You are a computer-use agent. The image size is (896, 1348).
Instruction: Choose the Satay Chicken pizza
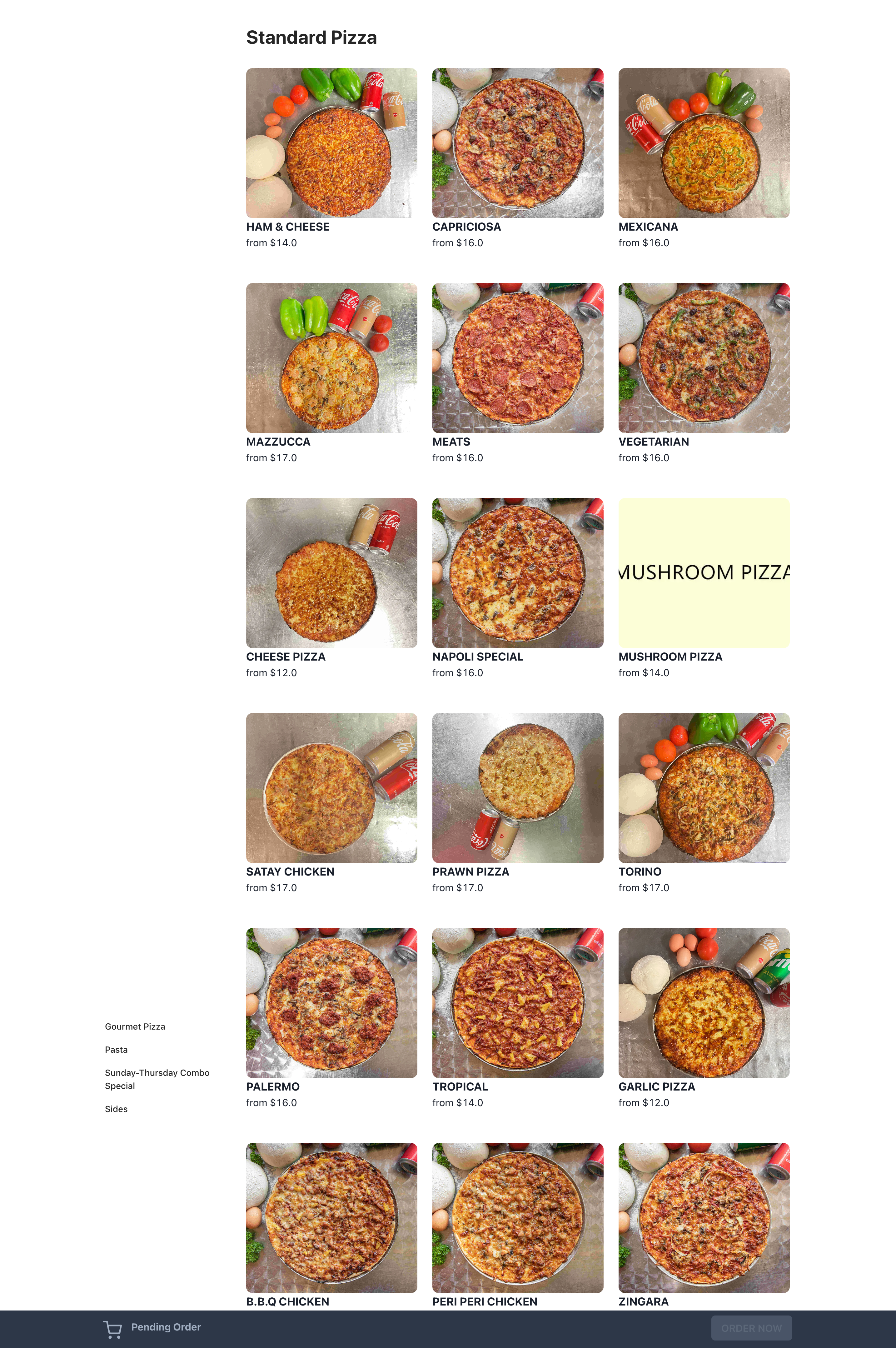click(x=331, y=787)
